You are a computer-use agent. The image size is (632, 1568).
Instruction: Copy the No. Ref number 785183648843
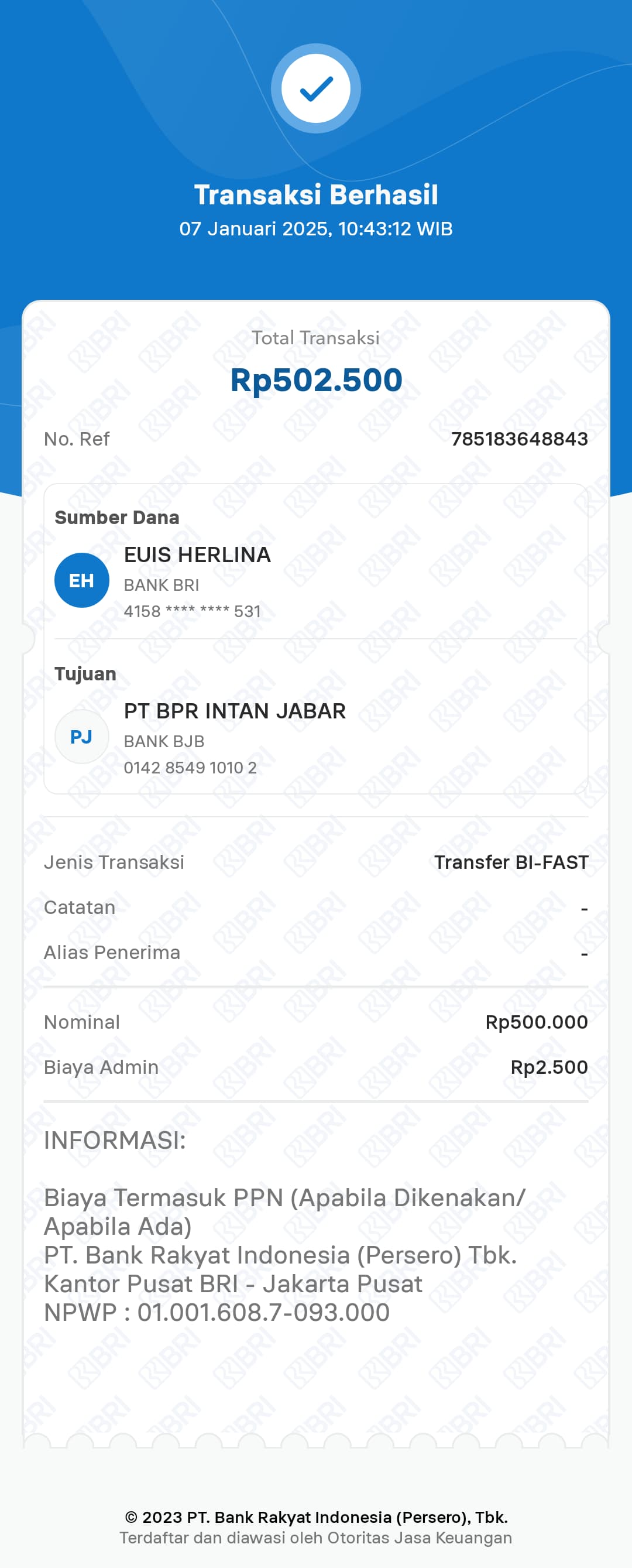pos(520,439)
